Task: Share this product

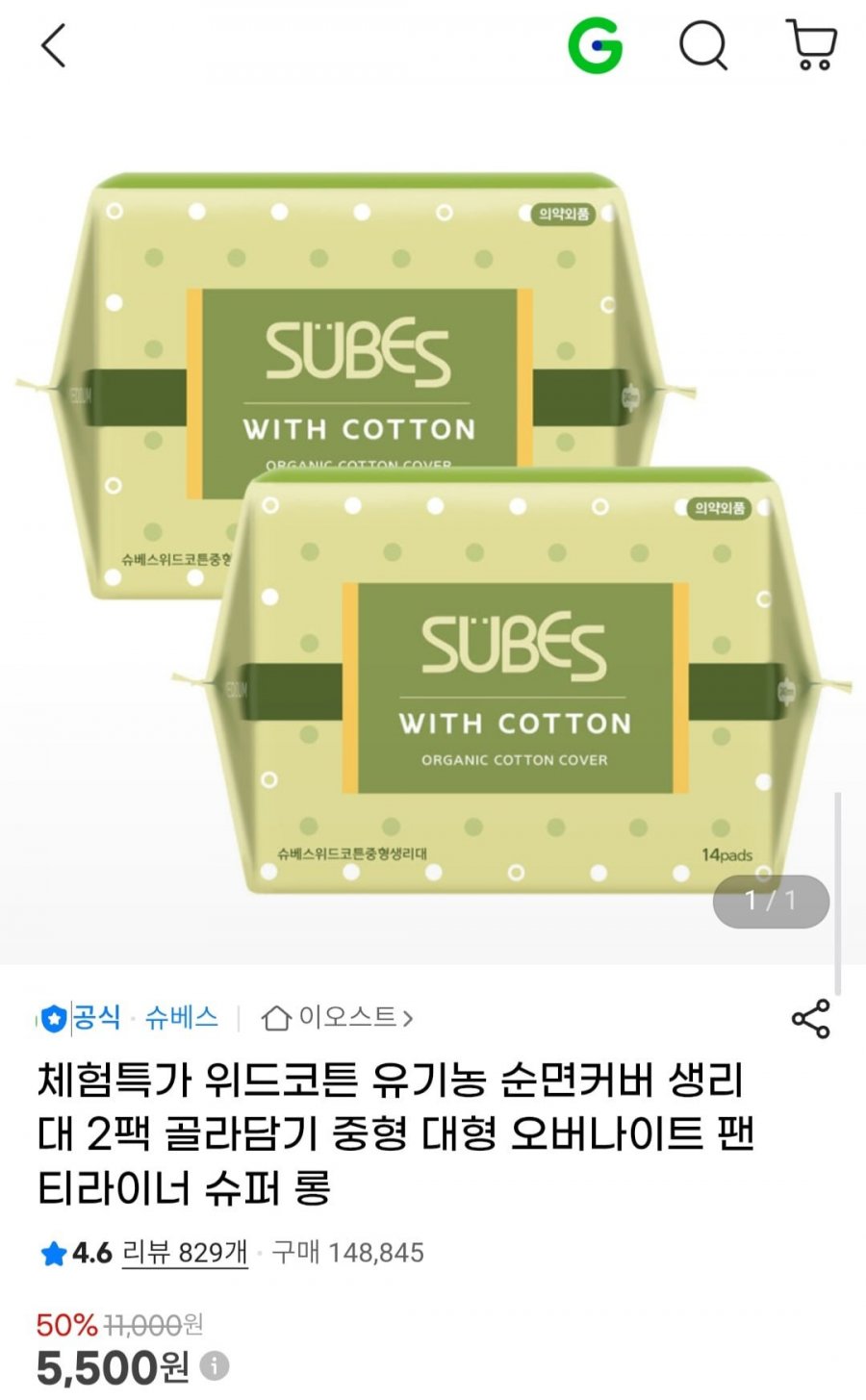Action: point(810,1018)
